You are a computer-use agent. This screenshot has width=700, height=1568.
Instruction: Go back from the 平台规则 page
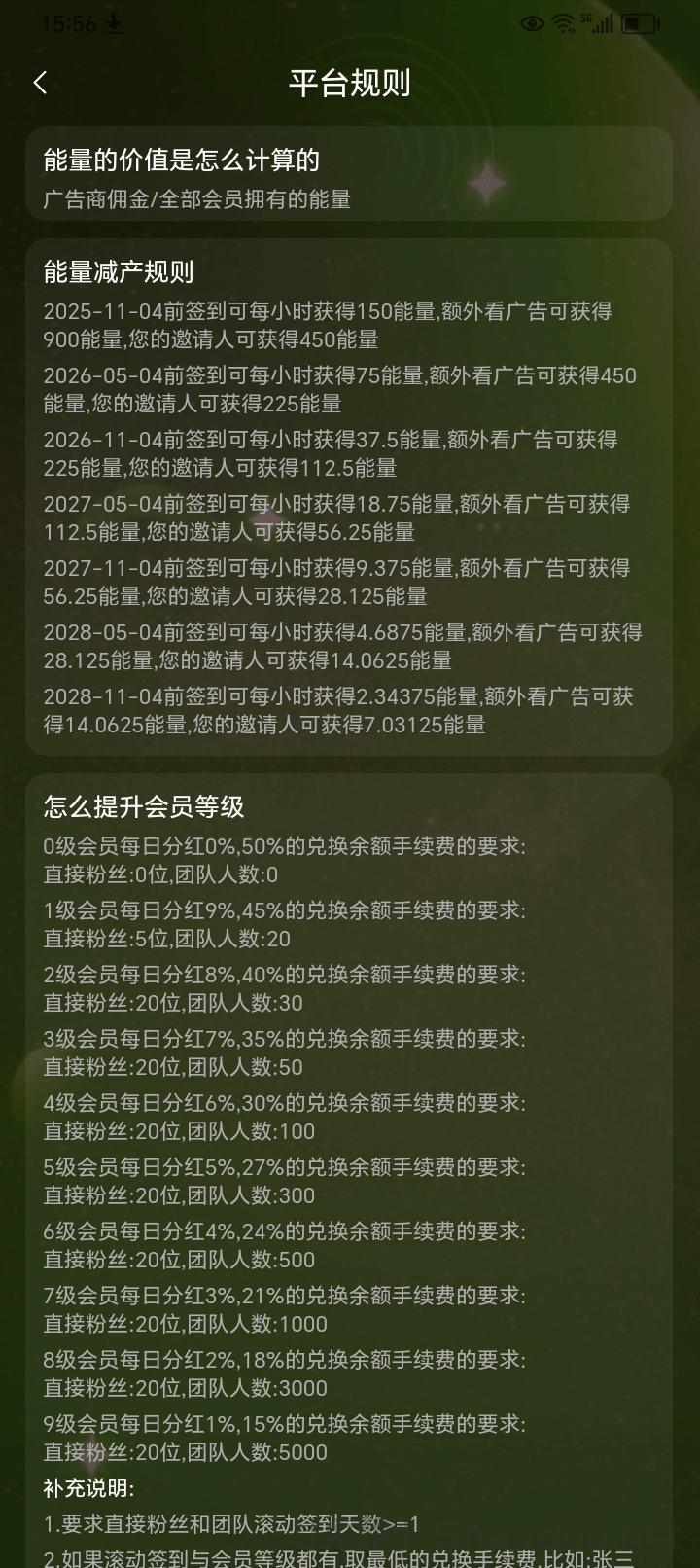tap(40, 83)
